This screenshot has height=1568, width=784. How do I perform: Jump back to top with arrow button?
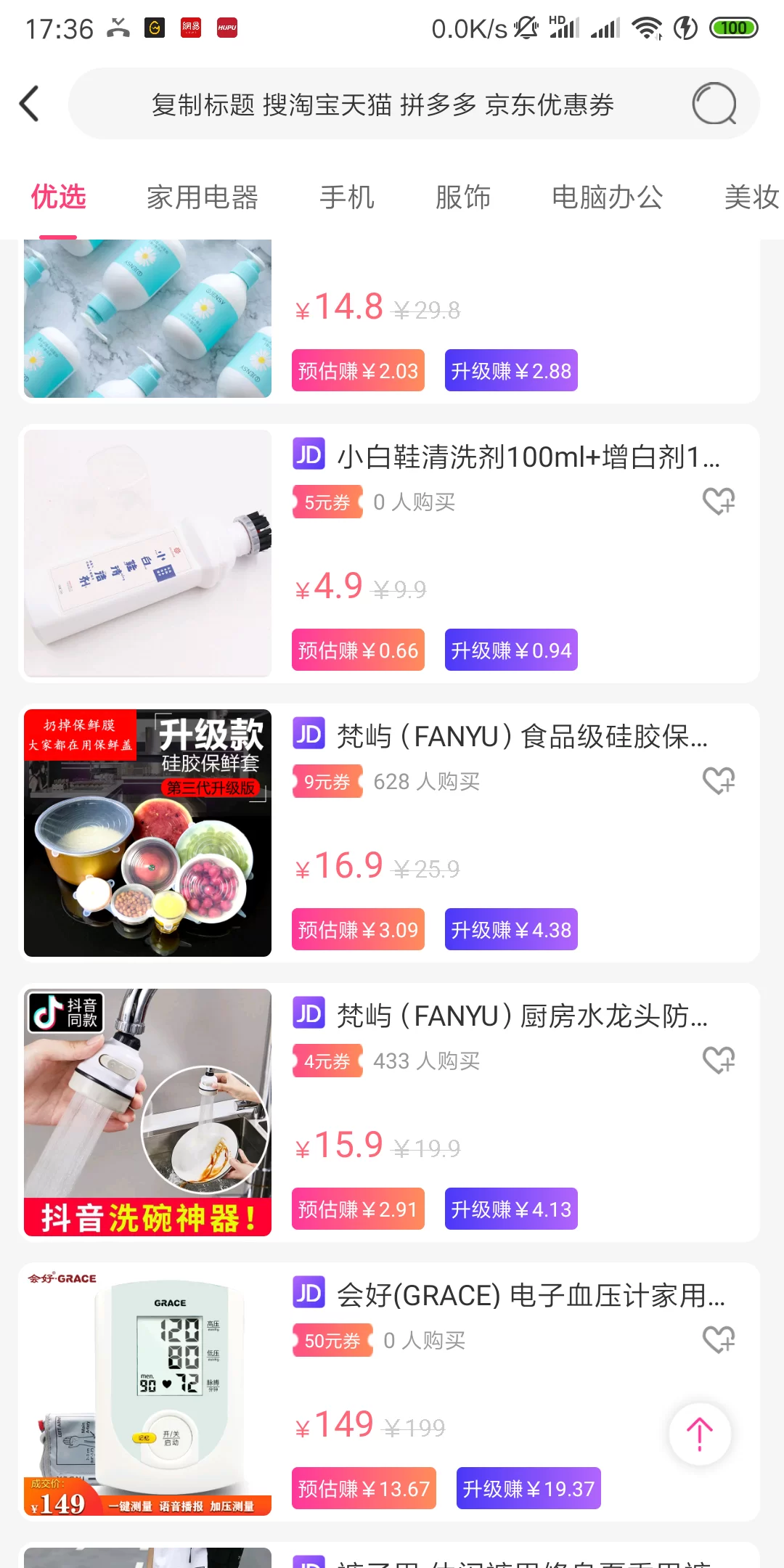click(x=700, y=1434)
